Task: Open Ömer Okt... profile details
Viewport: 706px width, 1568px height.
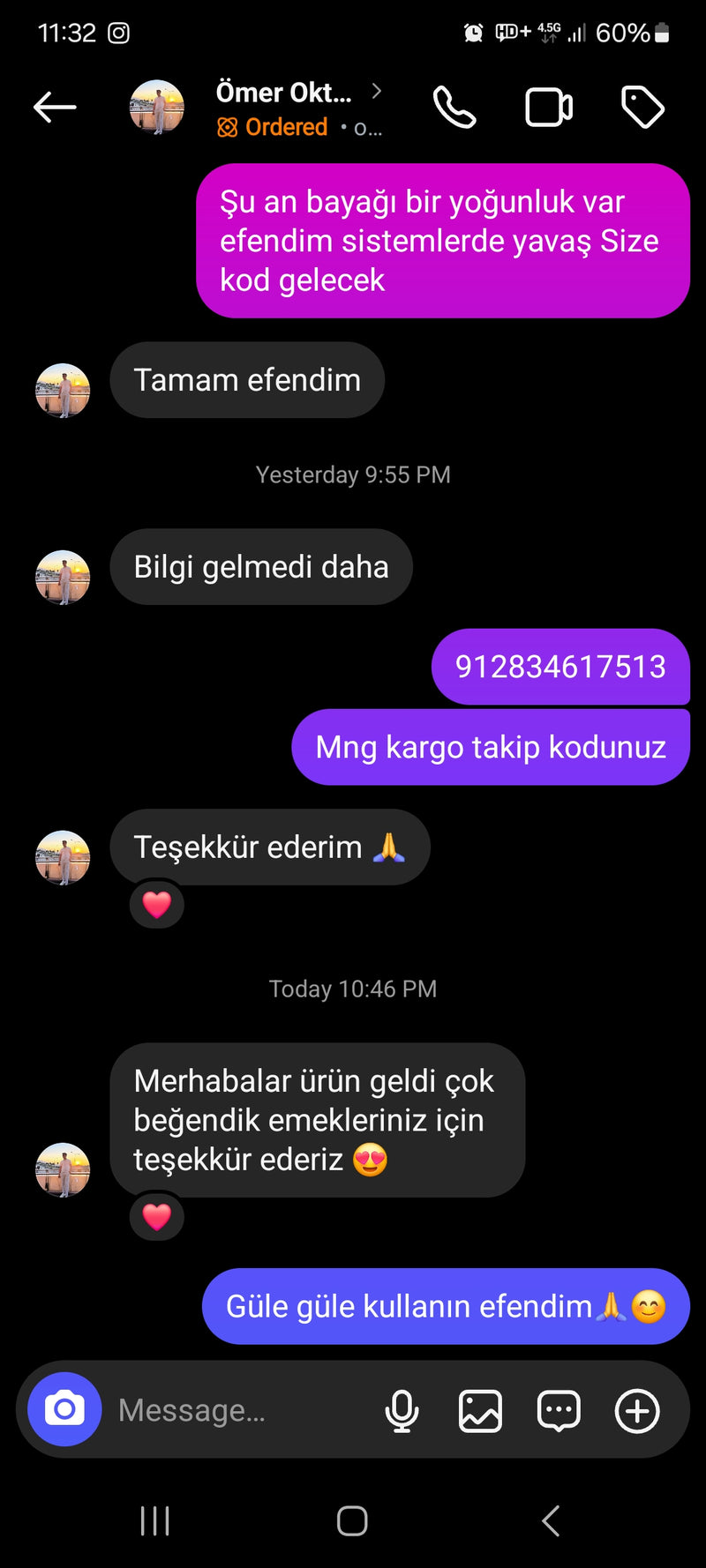Action: [284, 93]
